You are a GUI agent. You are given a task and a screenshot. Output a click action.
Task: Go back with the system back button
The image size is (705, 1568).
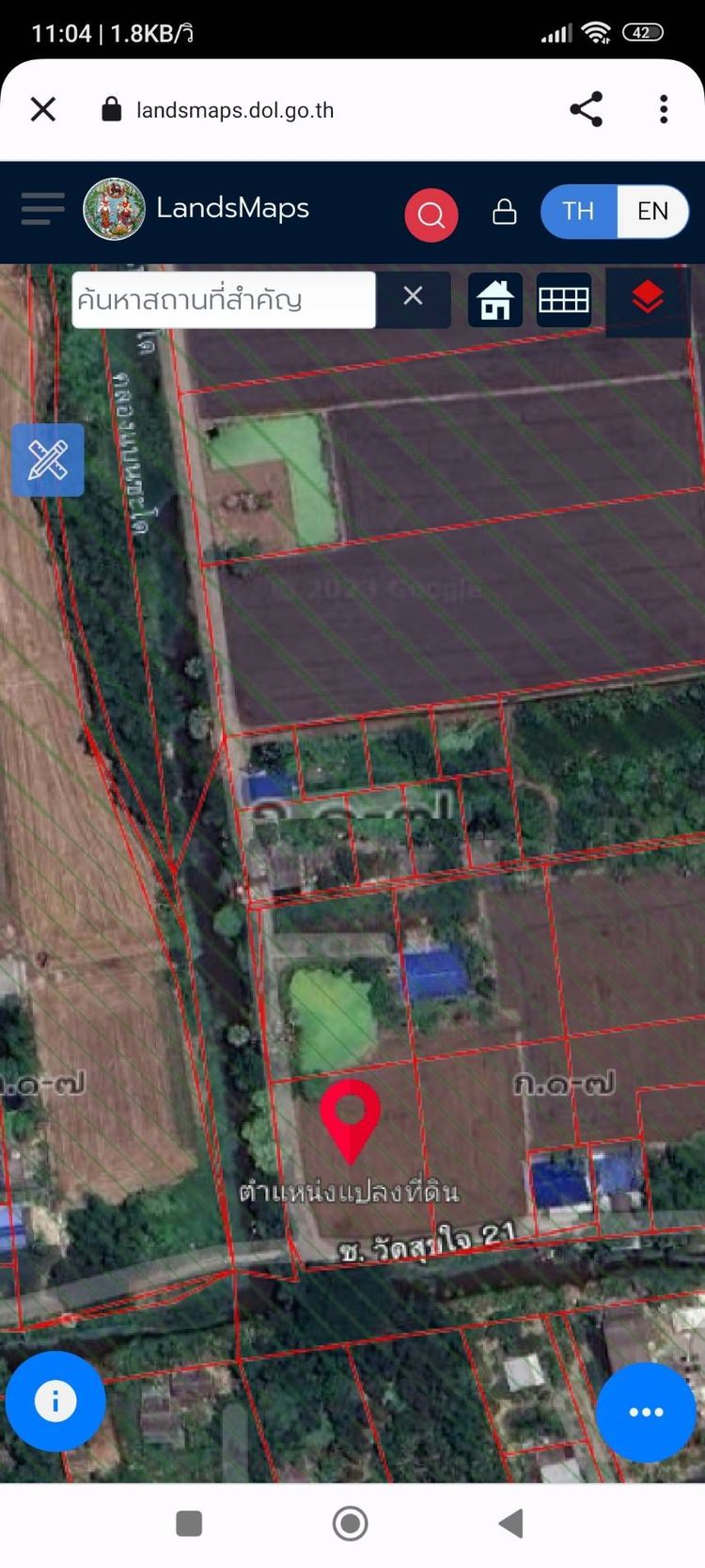510,1523
